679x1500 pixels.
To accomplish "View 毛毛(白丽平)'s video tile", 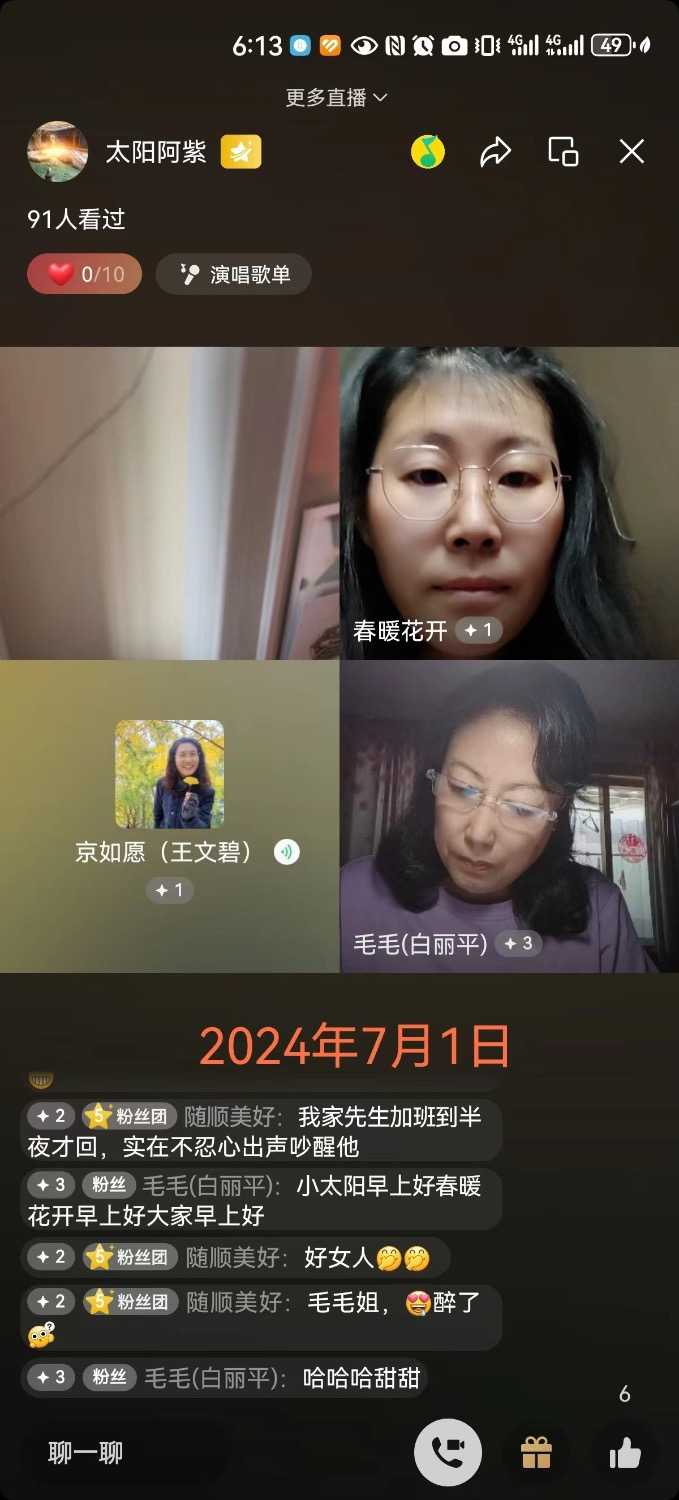I will 509,815.
